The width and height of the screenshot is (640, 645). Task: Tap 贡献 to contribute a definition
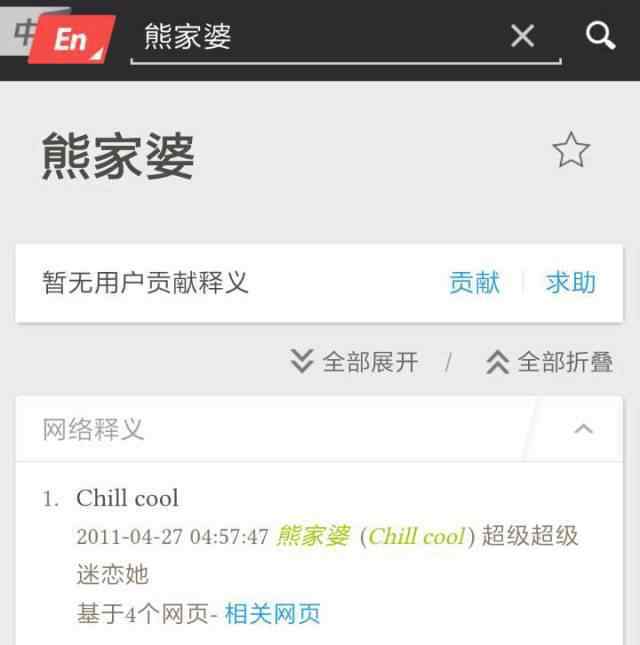click(474, 283)
